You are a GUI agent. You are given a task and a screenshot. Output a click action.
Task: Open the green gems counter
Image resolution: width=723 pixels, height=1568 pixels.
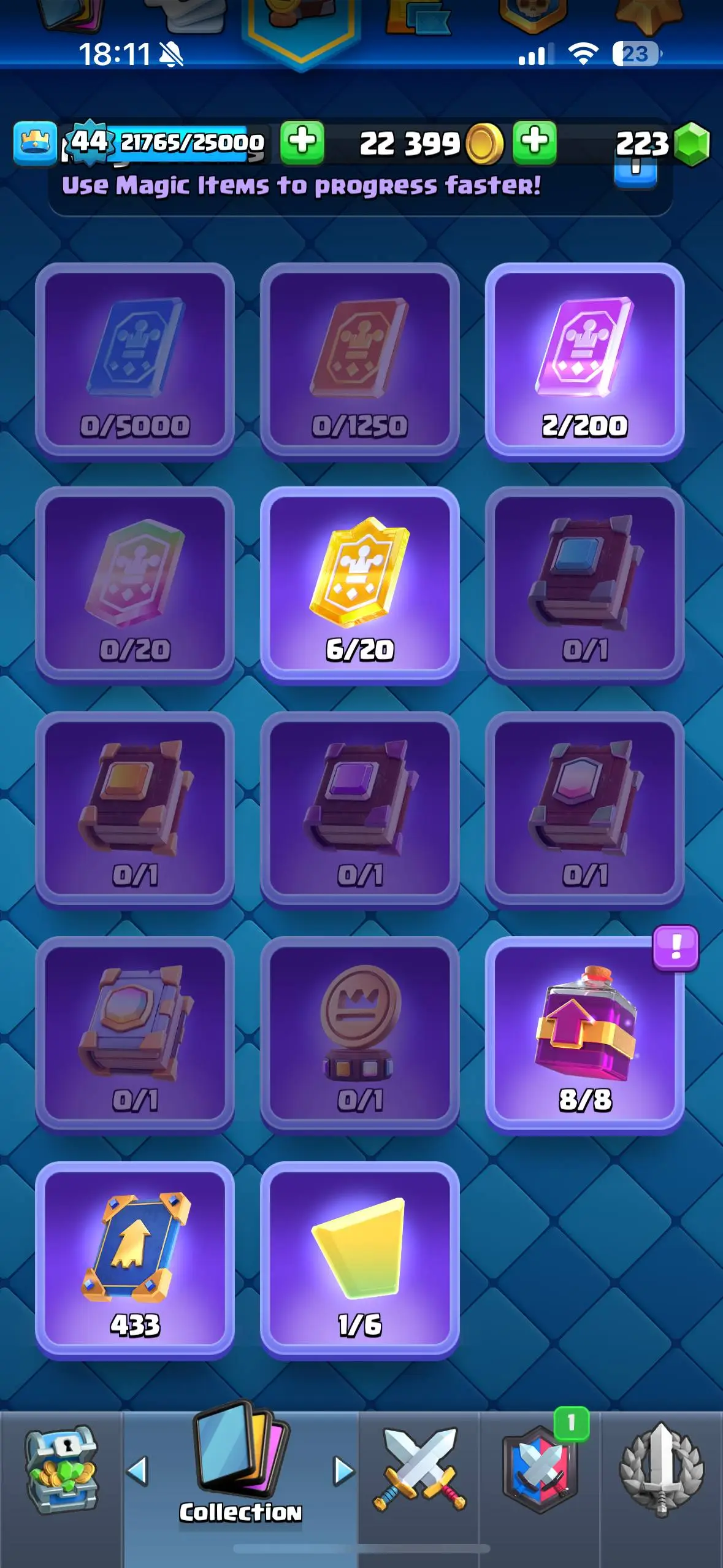click(662, 144)
